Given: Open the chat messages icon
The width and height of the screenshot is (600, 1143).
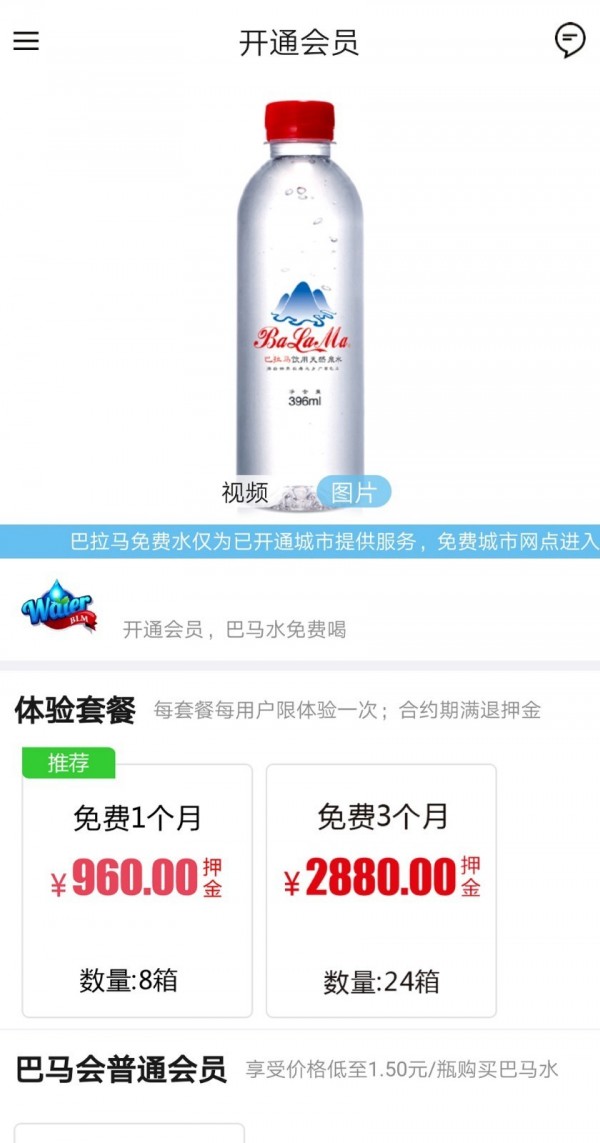Looking at the screenshot, I should (570, 40).
